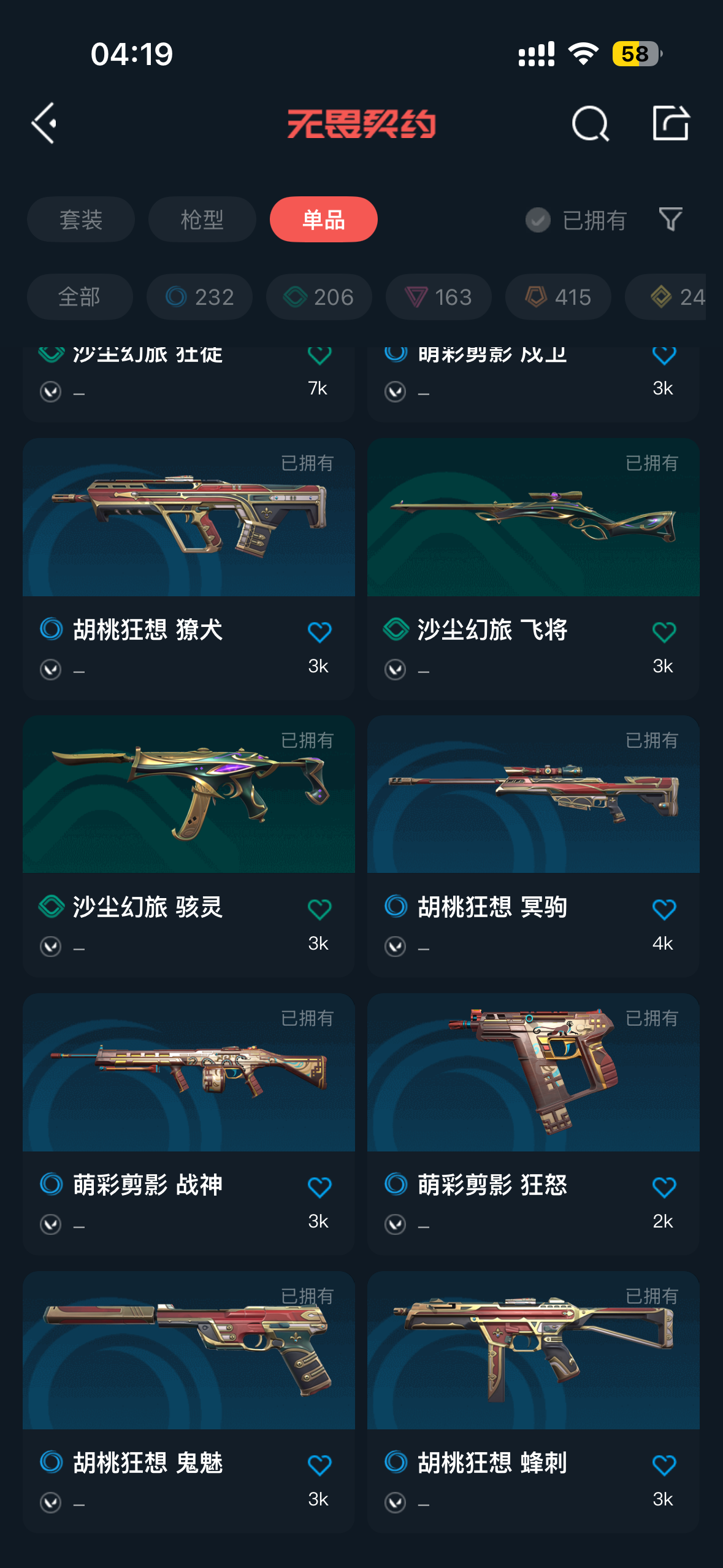Viewport: 723px width, 1568px height.
Task: Favorite the 萌彩剪影 狂怒 skin
Action: coord(664,1187)
